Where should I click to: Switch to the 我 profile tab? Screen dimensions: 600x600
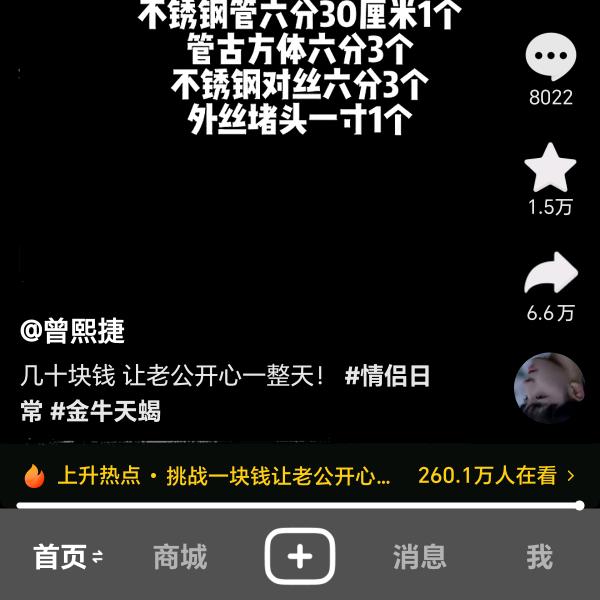(539, 557)
